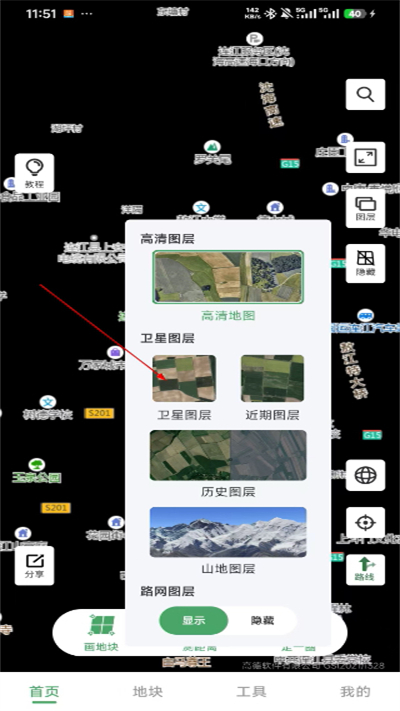Switch to the 地块 tab
This screenshot has height=711, width=400.
(x=148, y=692)
